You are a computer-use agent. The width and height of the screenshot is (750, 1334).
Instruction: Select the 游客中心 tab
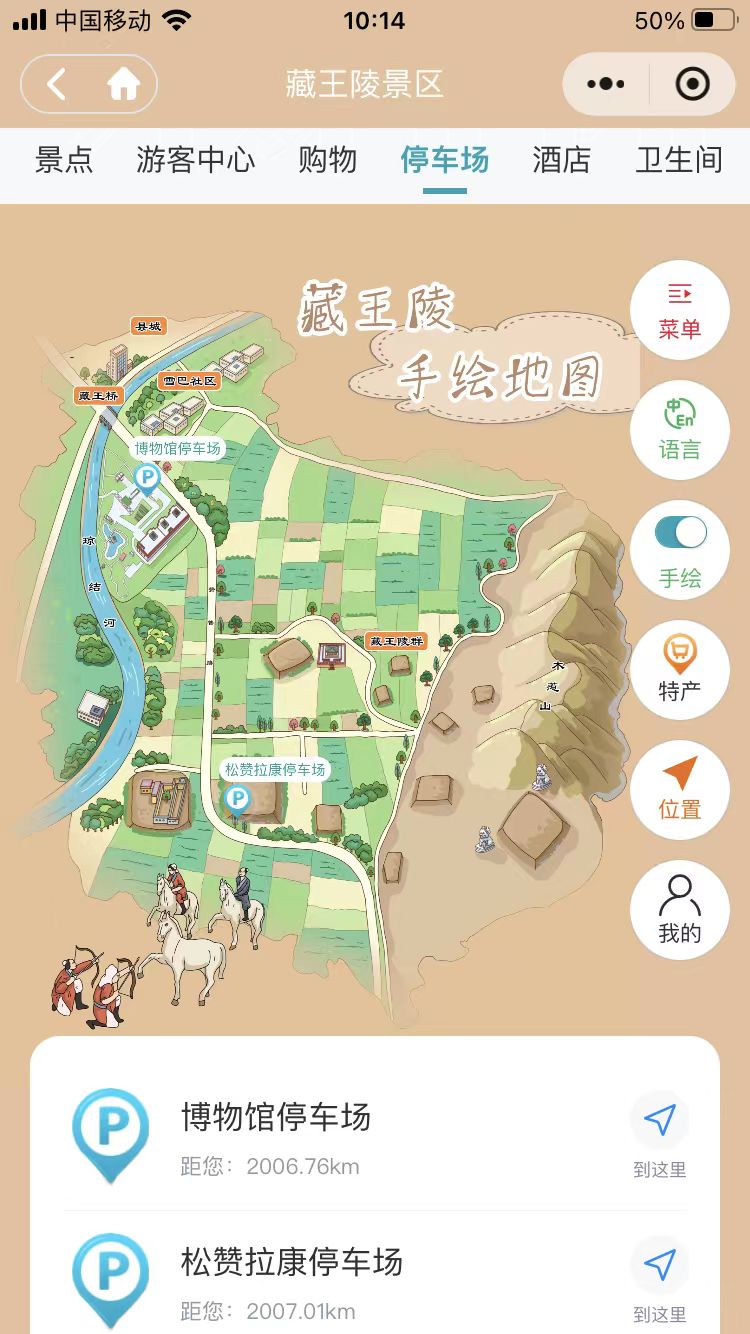(195, 160)
